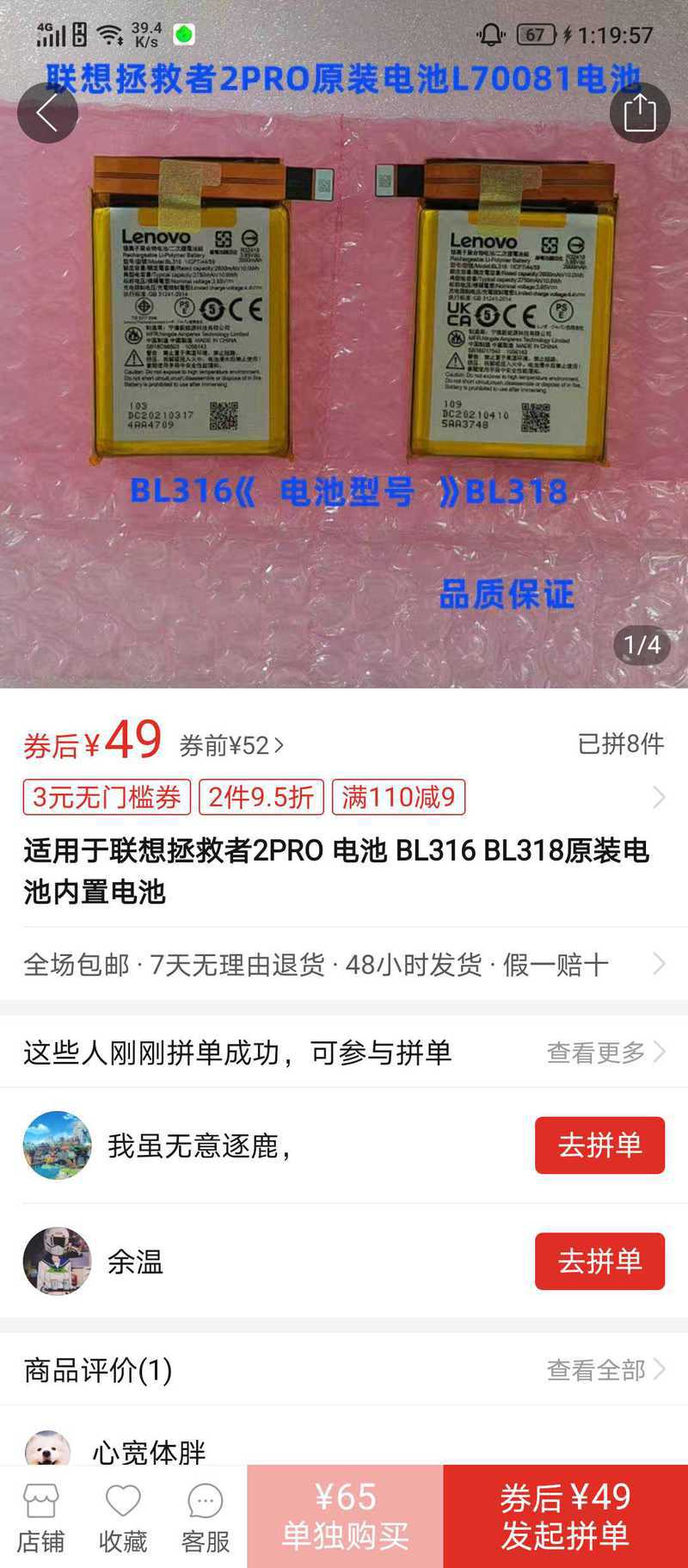Expand the coupon and discount list
Image resolution: width=688 pixels, height=1568 pixels.
tap(658, 797)
